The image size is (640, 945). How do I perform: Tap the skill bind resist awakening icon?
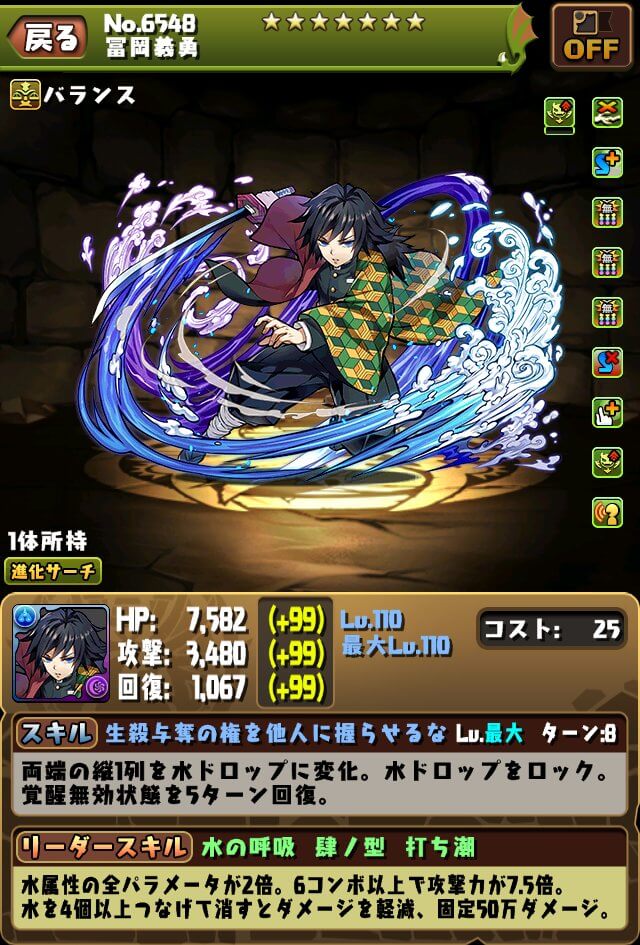(607, 361)
